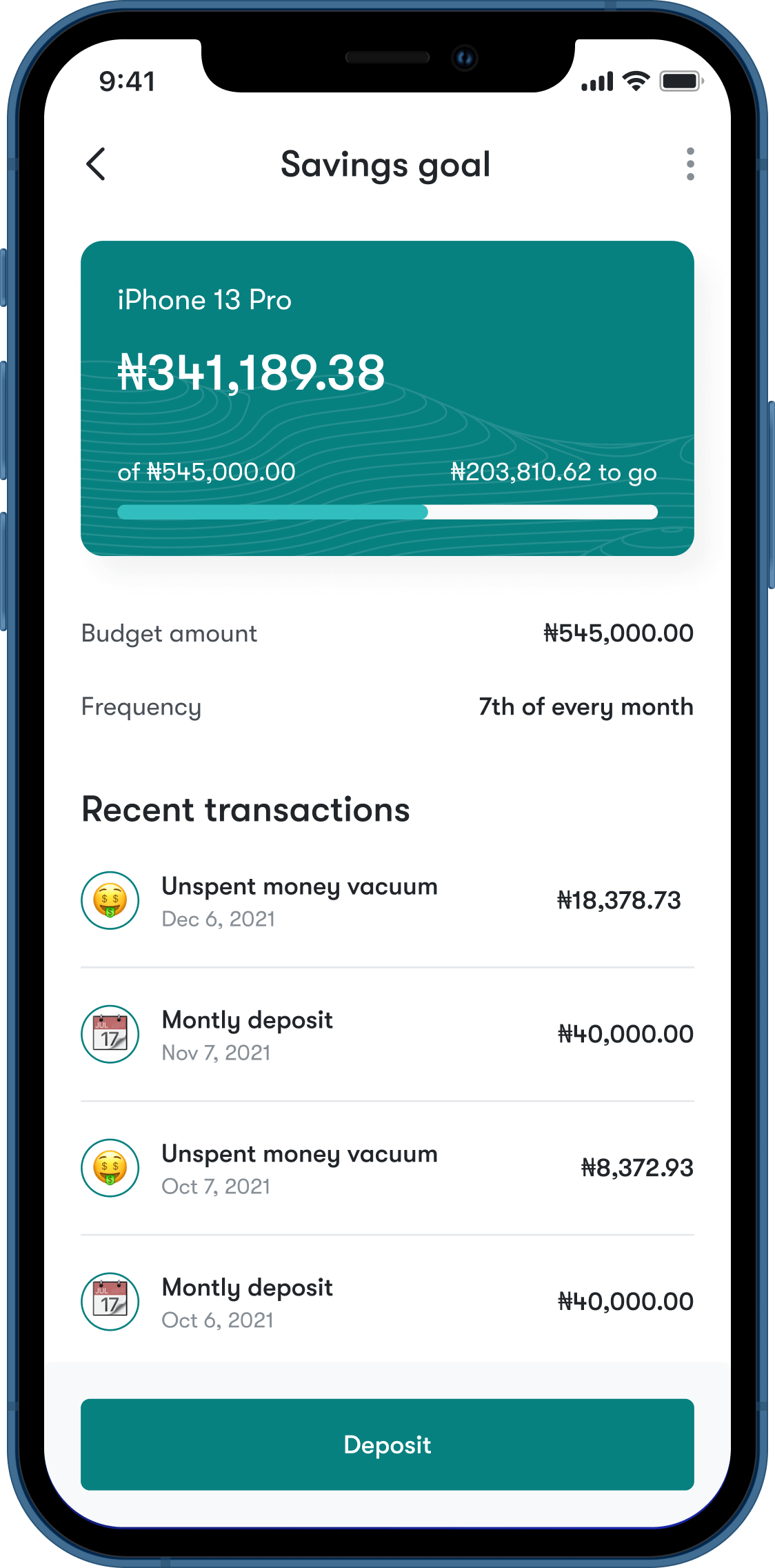Image resolution: width=775 pixels, height=1568 pixels.
Task: Go back from Savings goal
Action: 97,164
